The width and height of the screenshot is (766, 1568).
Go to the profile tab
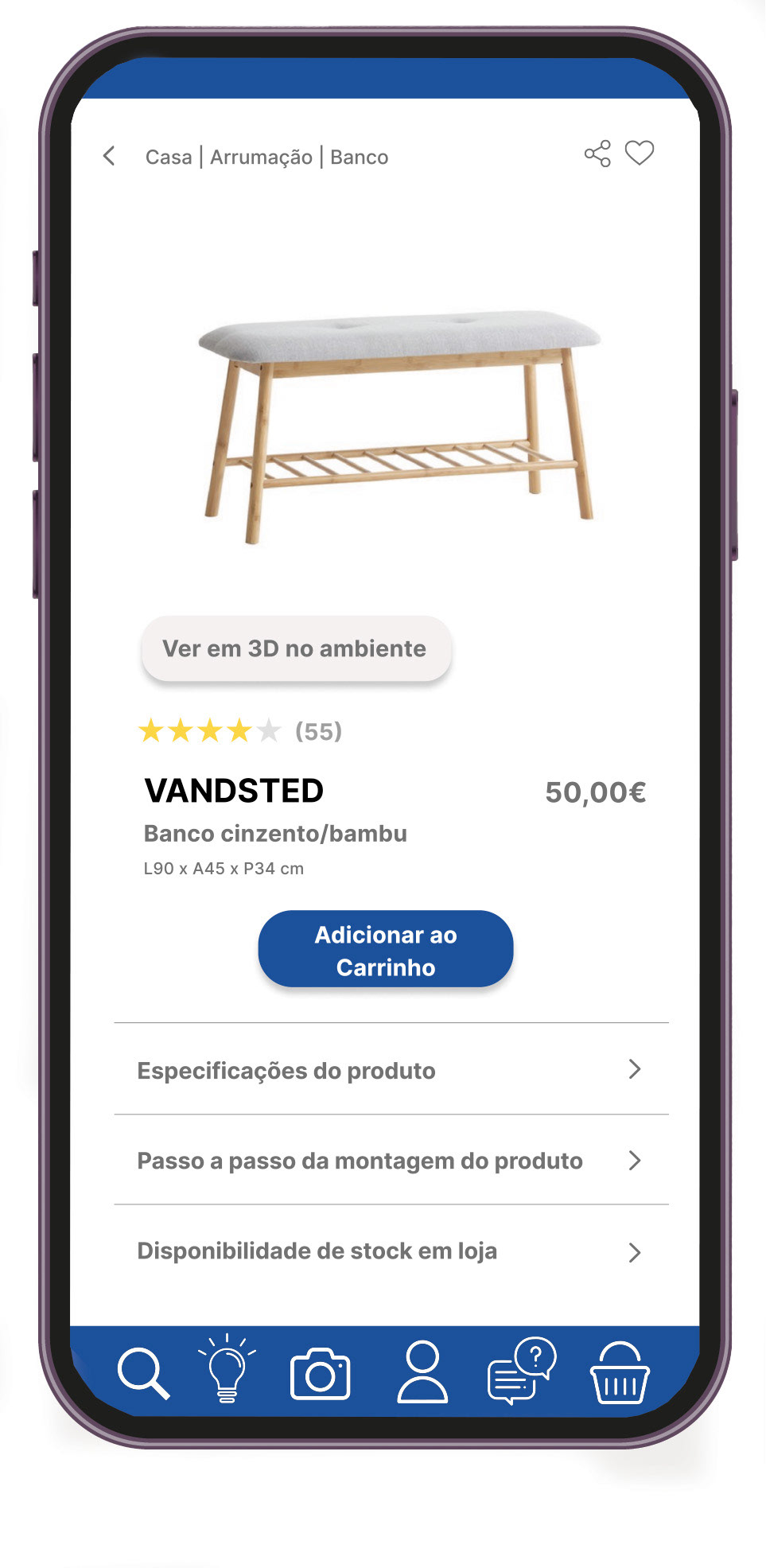click(x=422, y=1372)
